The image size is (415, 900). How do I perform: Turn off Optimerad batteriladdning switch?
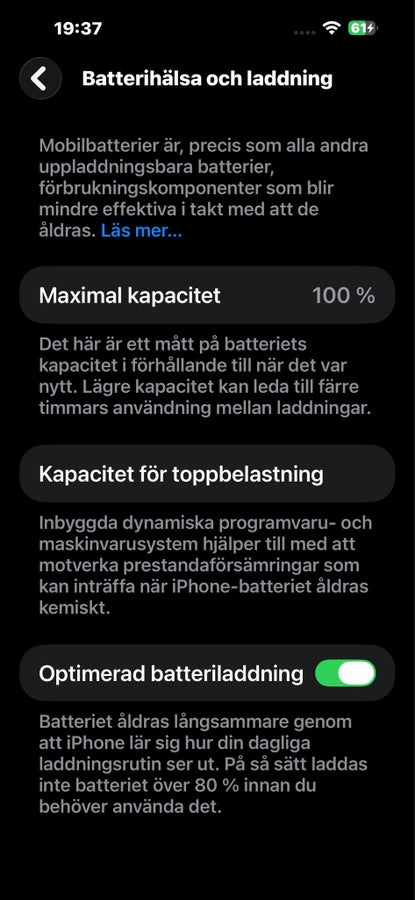point(346,673)
